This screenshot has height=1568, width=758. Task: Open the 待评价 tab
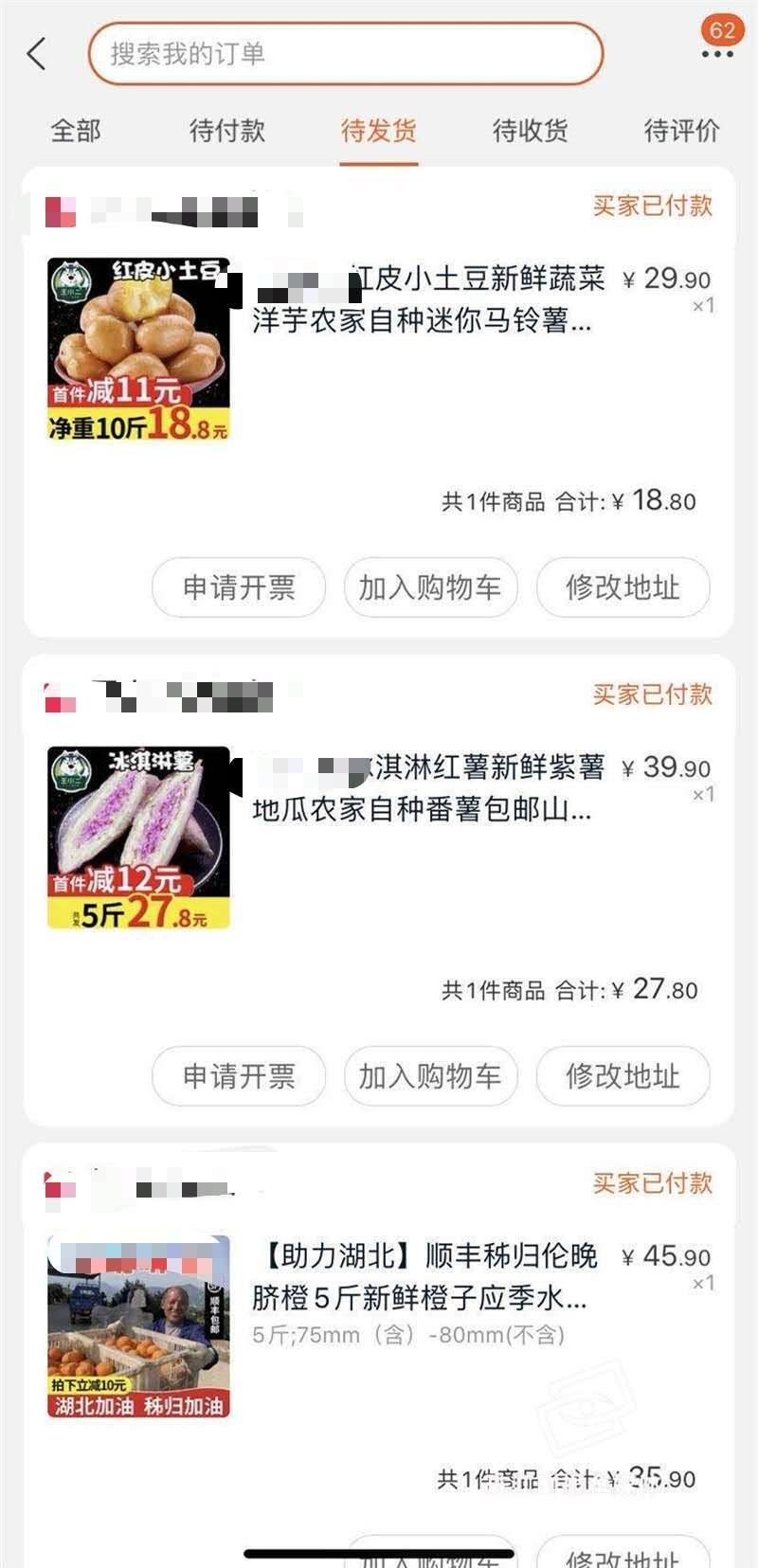coord(682,131)
